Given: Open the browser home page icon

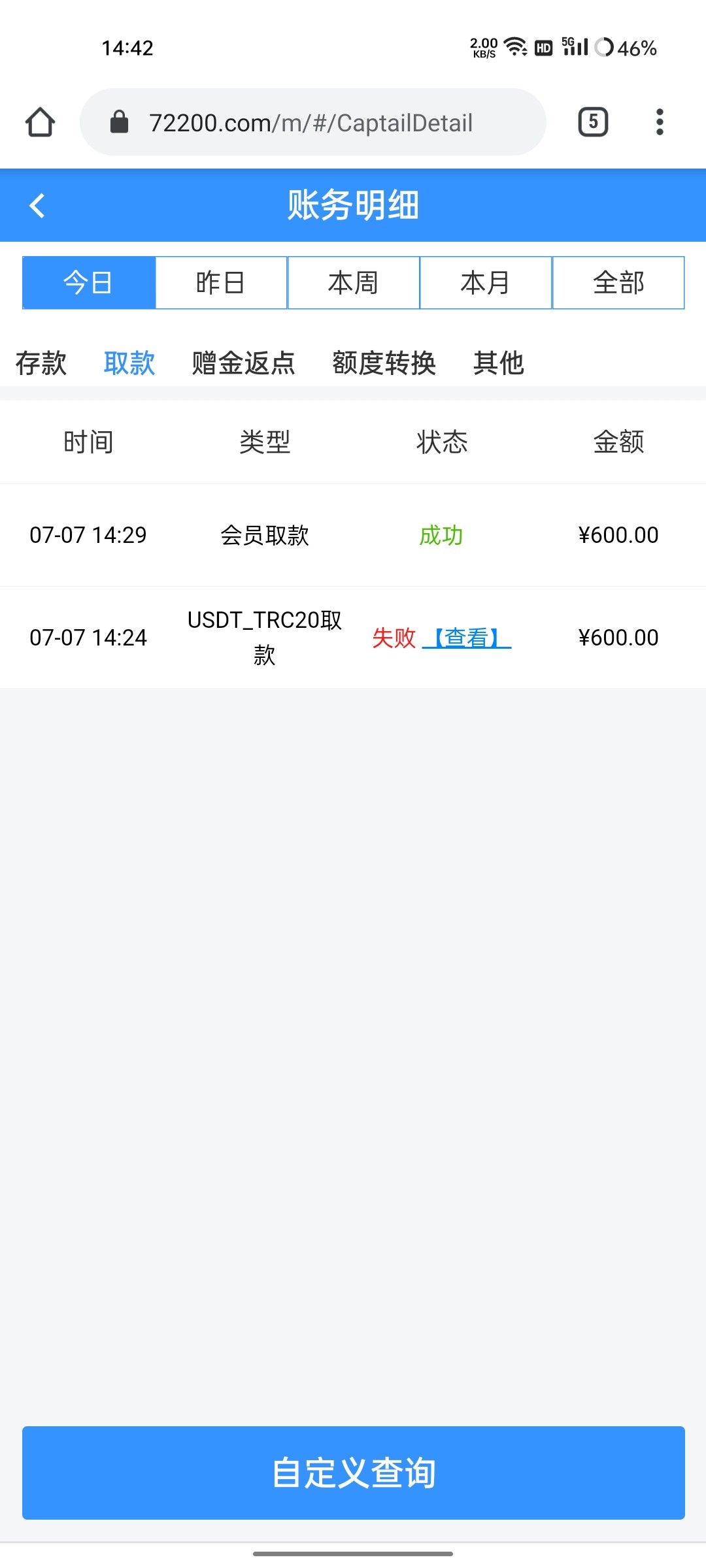Looking at the screenshot, I should pyautogui.click(x=39, y=122).
